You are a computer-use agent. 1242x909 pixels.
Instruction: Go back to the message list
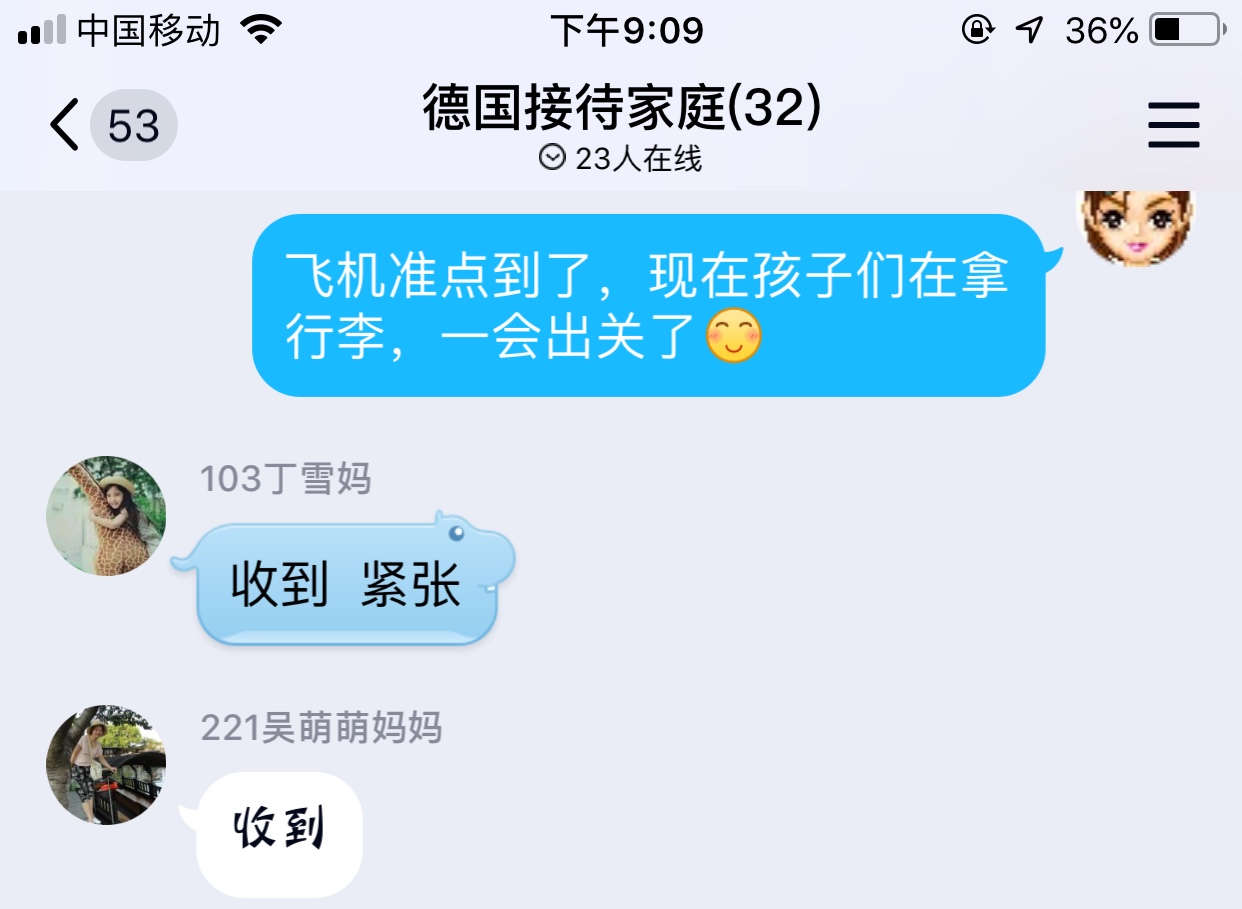(x=66, y=126)
